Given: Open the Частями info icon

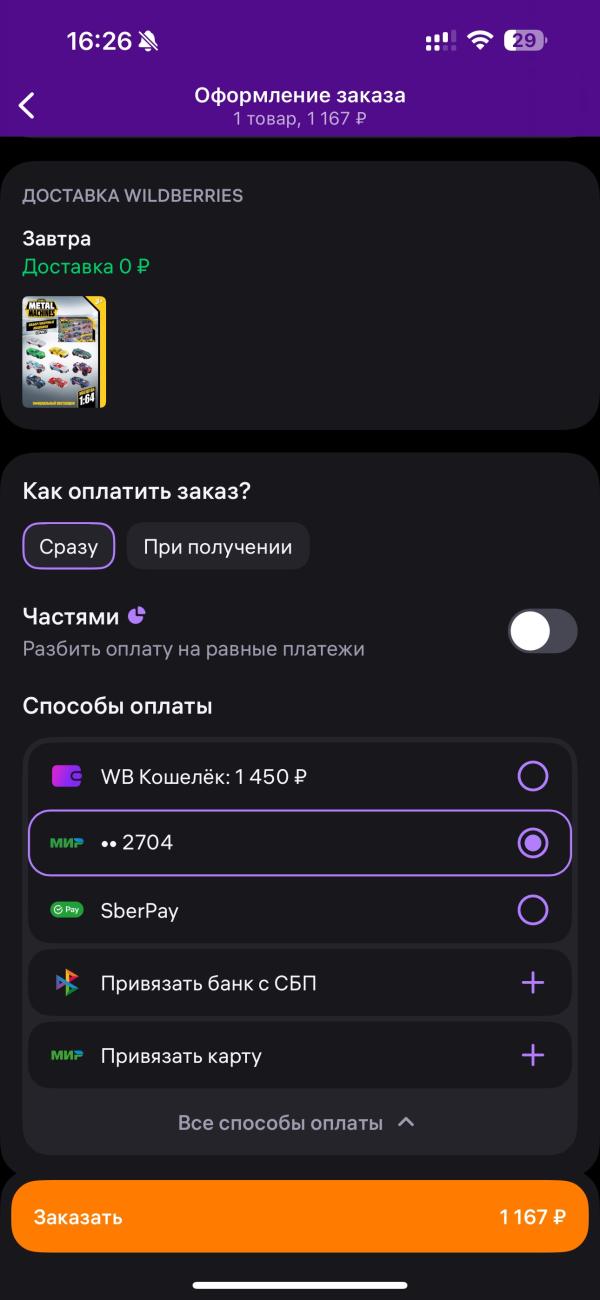Looking at the screenshot, I should click(x=137, y=615).
